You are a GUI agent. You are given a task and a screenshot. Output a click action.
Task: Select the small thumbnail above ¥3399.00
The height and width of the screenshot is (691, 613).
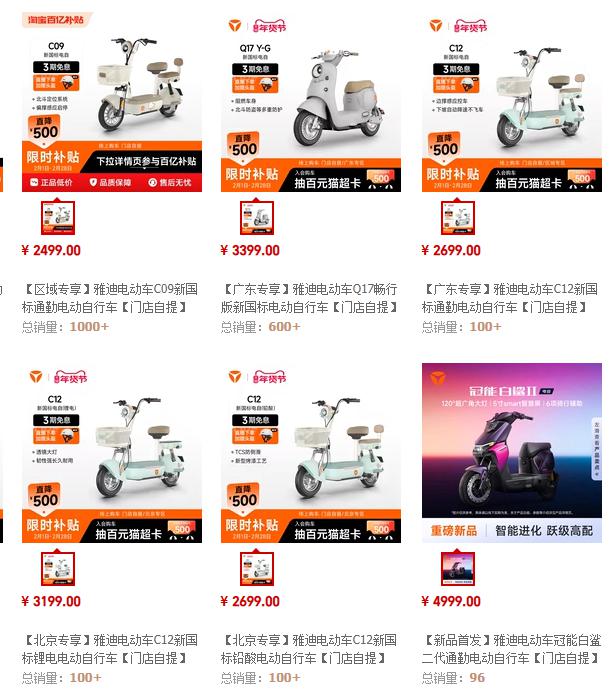pos(258,218)
